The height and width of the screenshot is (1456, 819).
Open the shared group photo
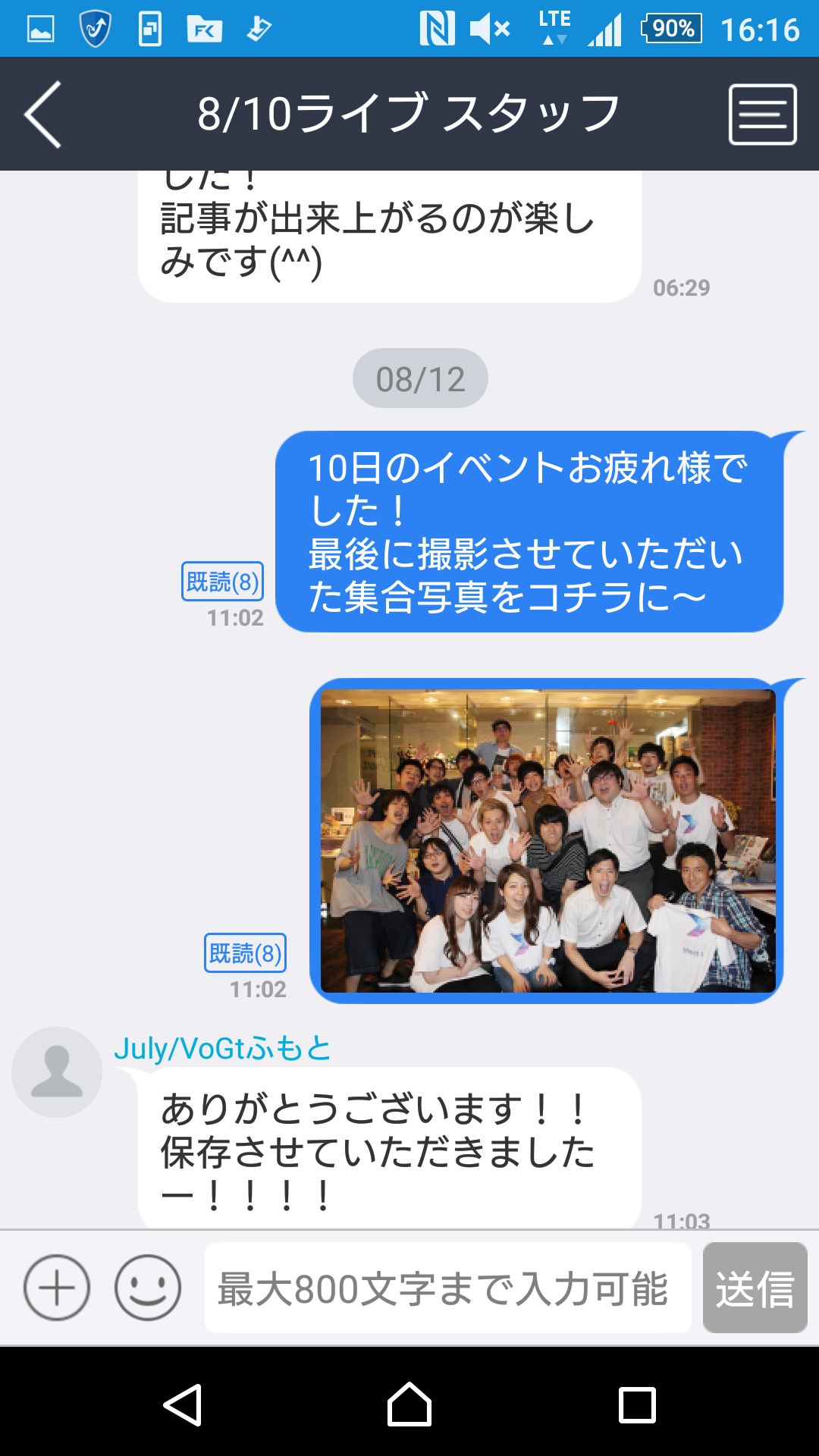548,841
